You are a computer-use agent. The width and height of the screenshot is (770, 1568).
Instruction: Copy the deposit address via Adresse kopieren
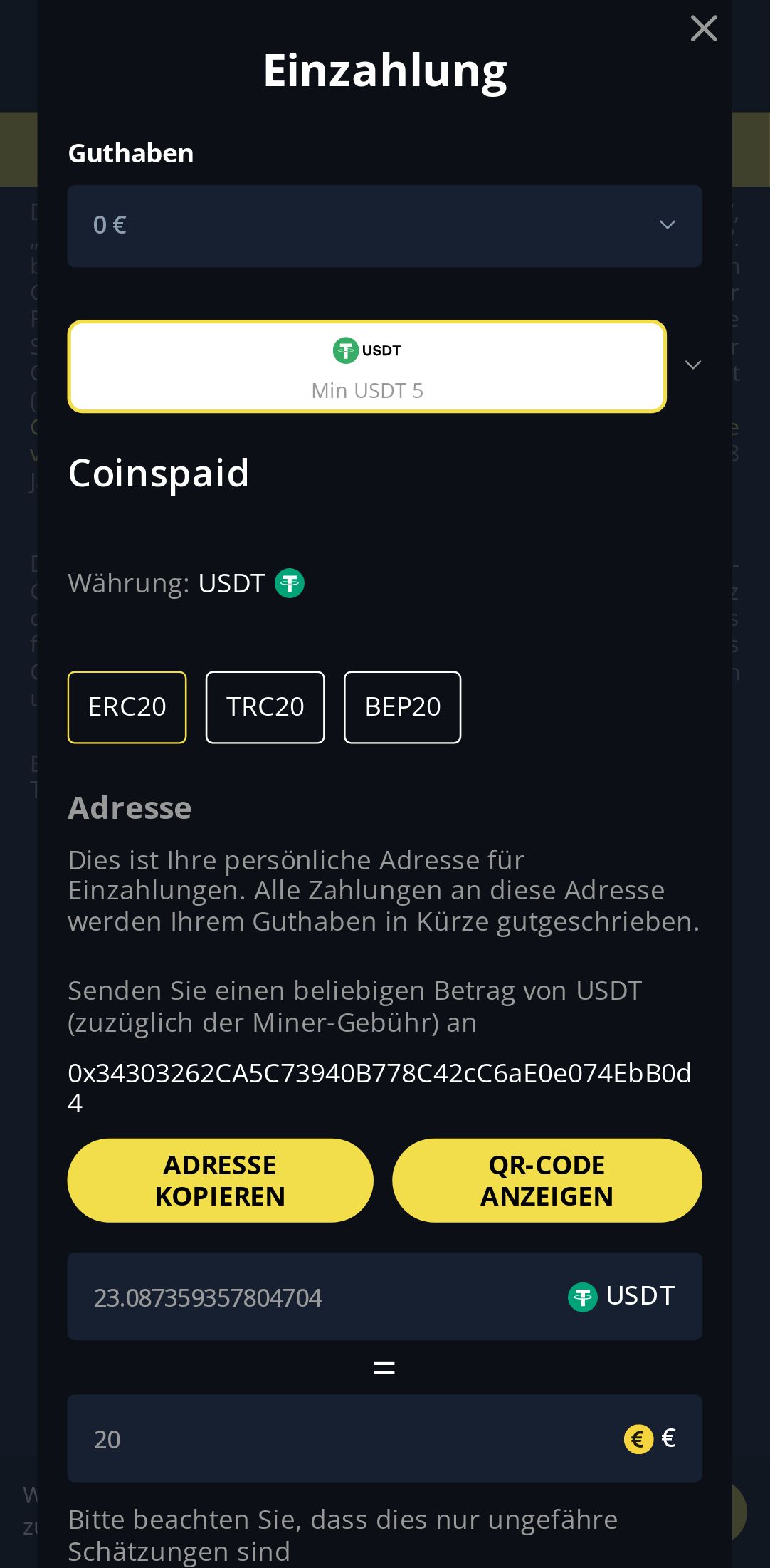220,1180
